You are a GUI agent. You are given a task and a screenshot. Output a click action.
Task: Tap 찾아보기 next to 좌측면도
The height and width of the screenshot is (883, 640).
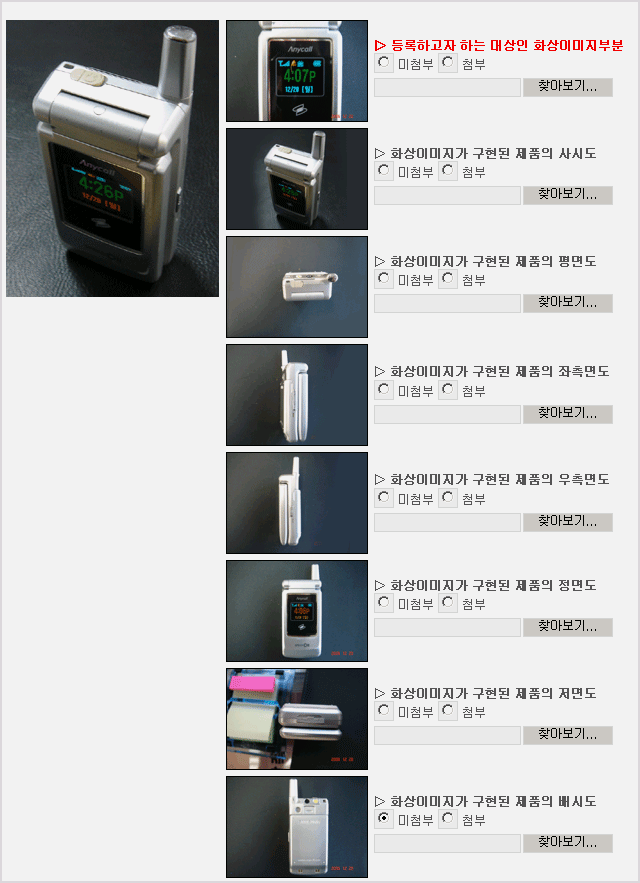(x=567, y=413)
